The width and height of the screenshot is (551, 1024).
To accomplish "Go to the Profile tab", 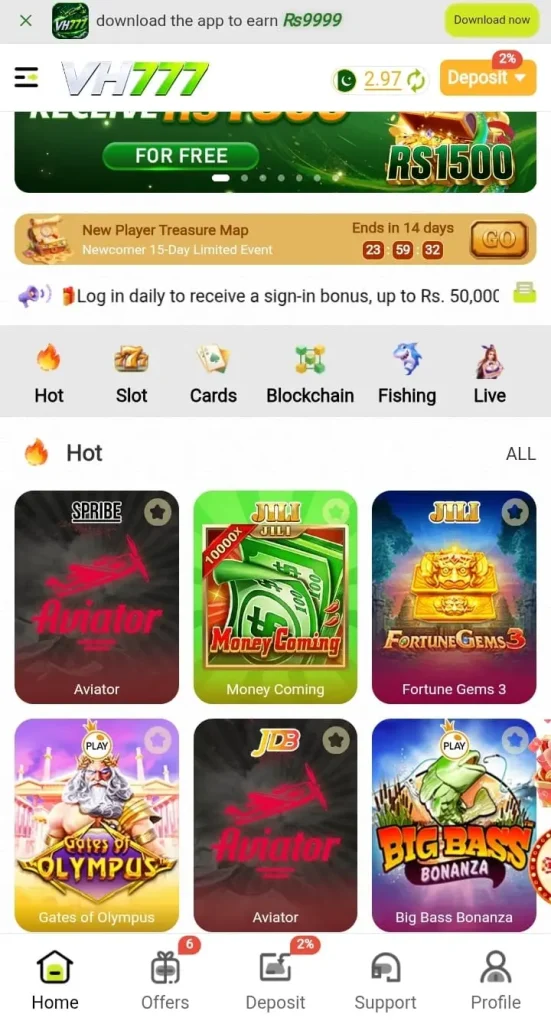I will click(496, 979).
